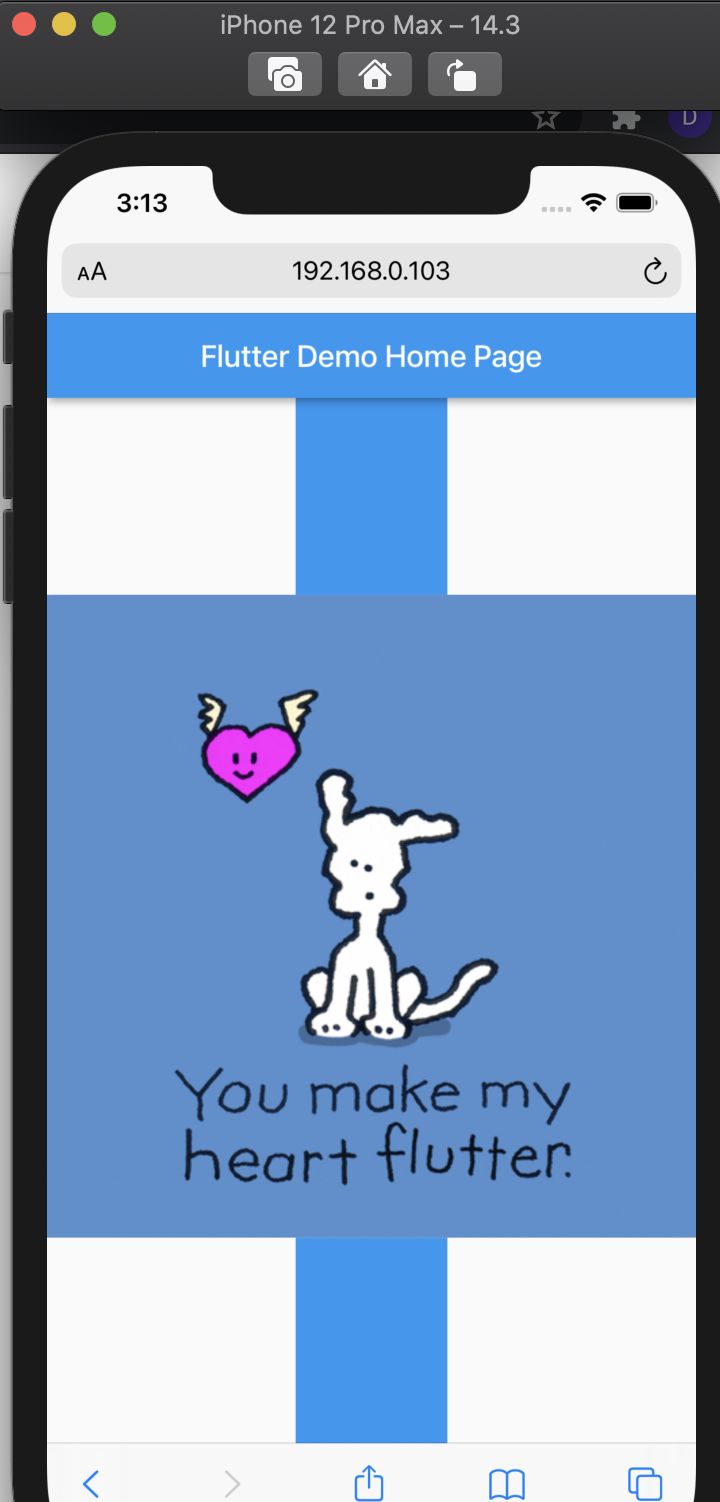This screenshot has height=1502, width=720.
Task: Open the Share sheet icon
Action: [x=368, y=1483]
